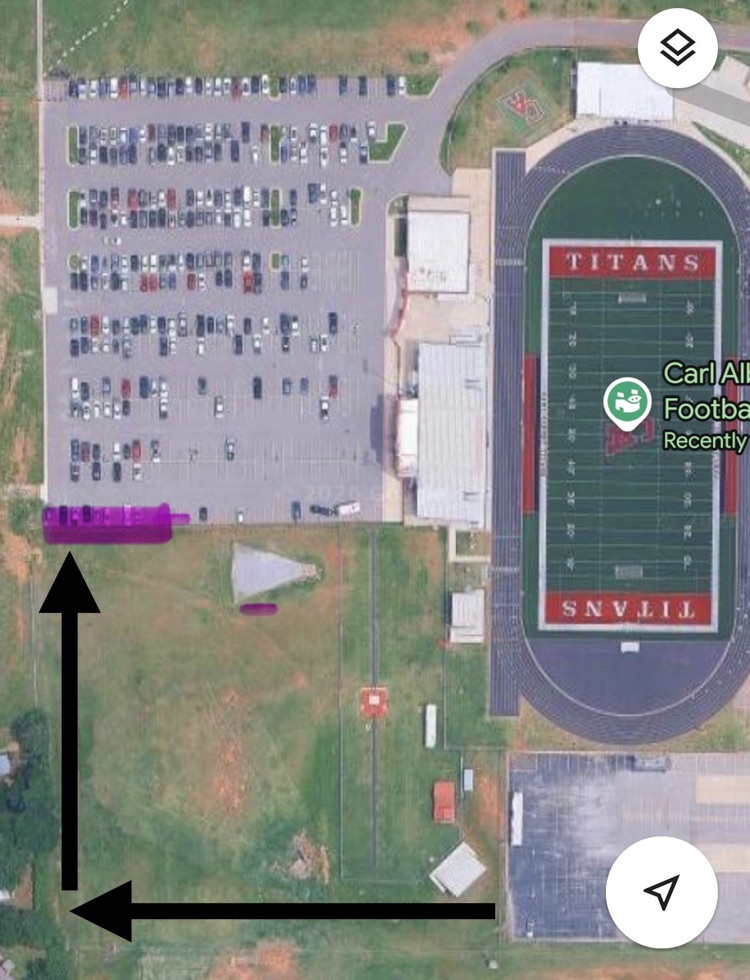This screenshot has height=980, width=750.
Task: Click the small purple marking near the triangle
Action: point(258,610)
